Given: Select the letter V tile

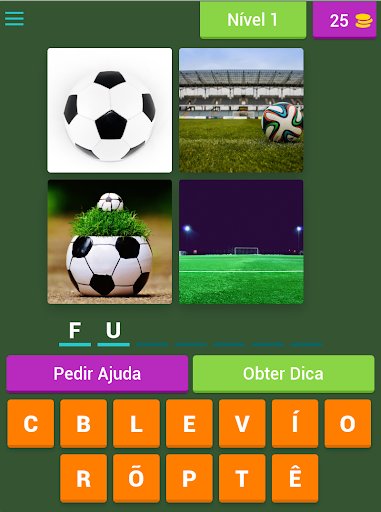Looking at the screenshot, I should point(242,423).
